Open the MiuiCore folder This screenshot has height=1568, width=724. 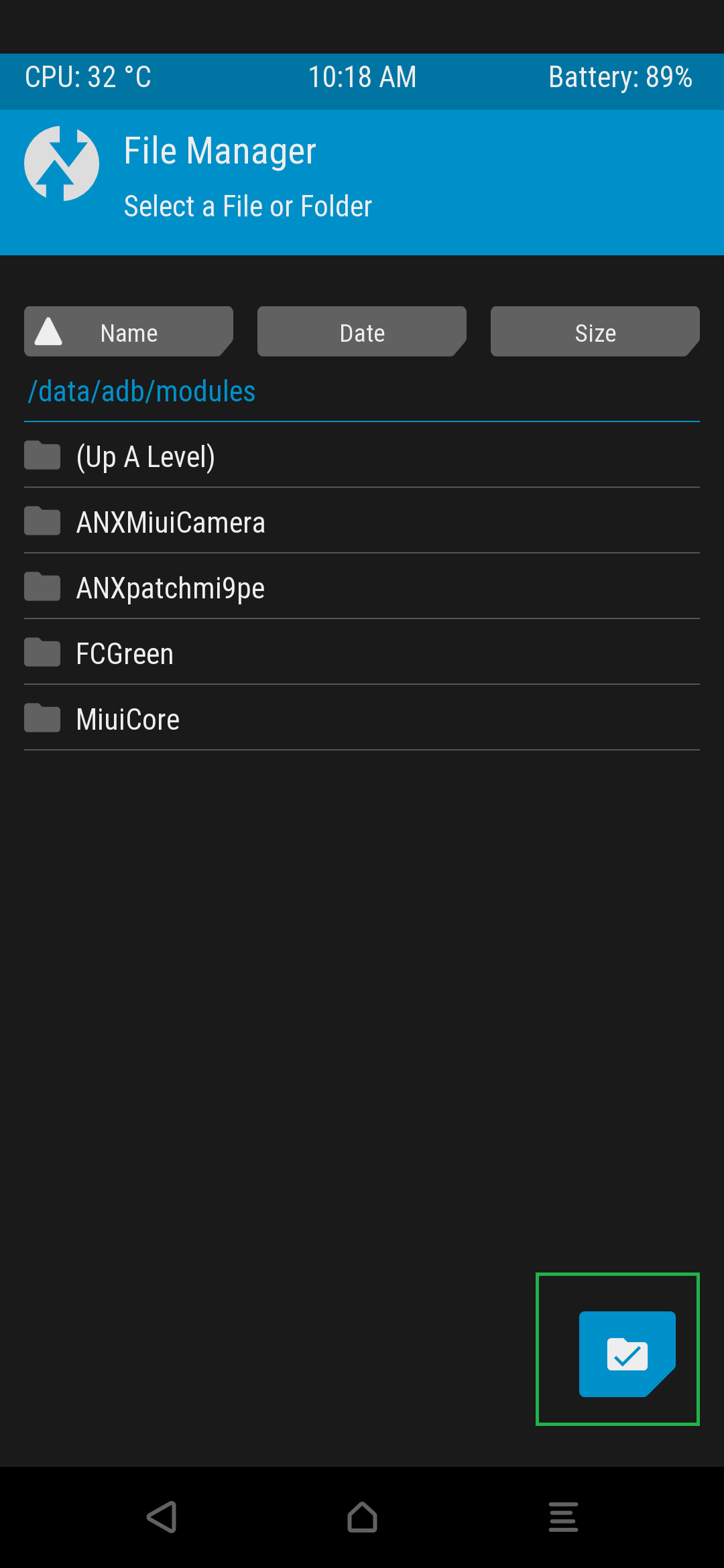pos(127,720)
